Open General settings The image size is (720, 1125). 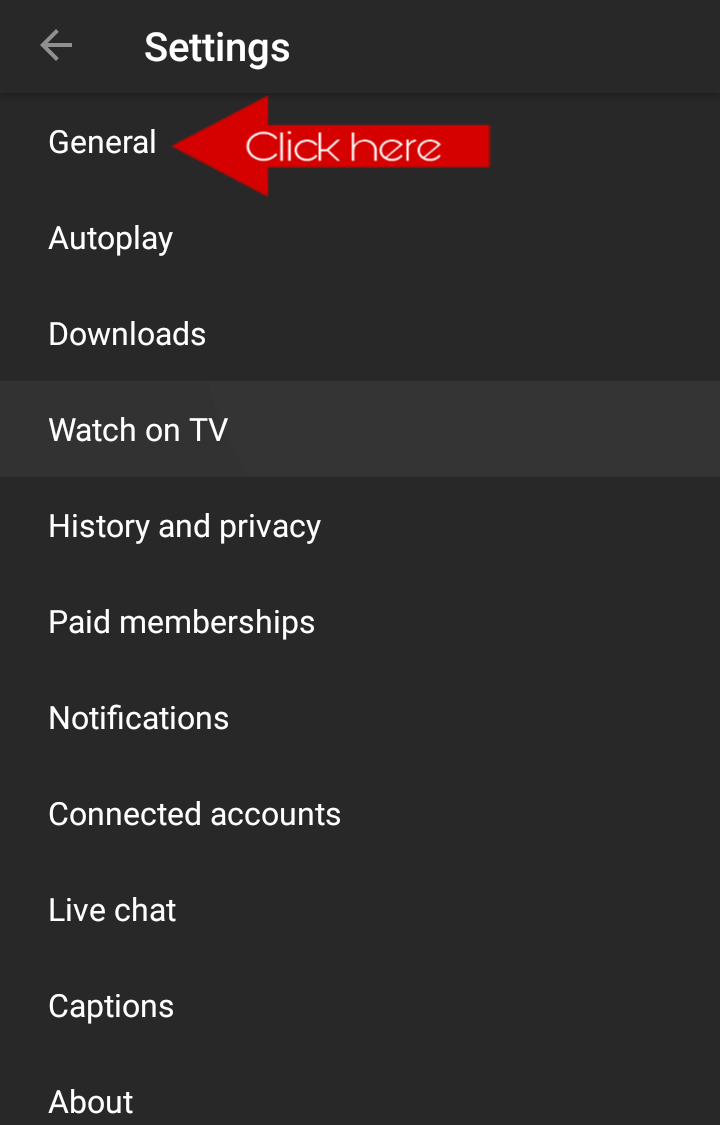103,142
